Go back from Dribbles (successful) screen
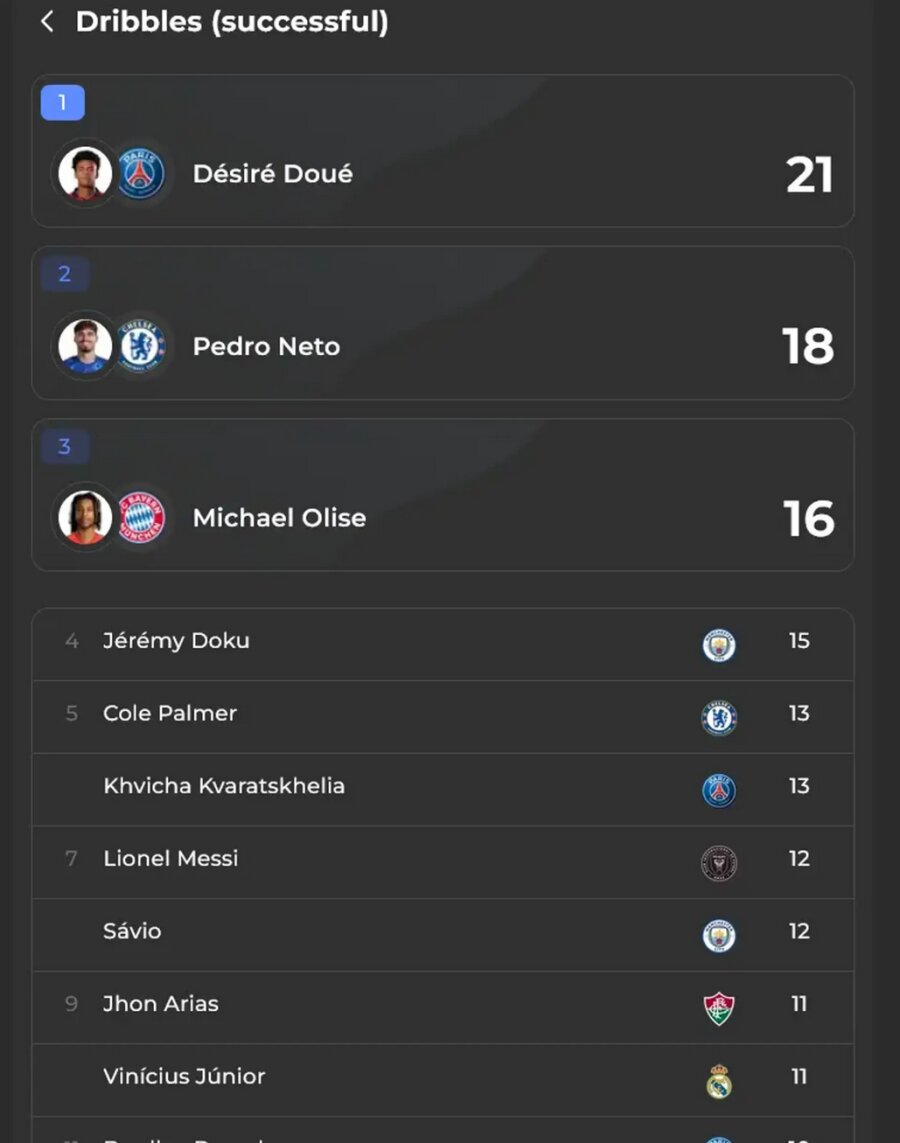Viewport: 900px width, 1143px height. pos(47,21)
